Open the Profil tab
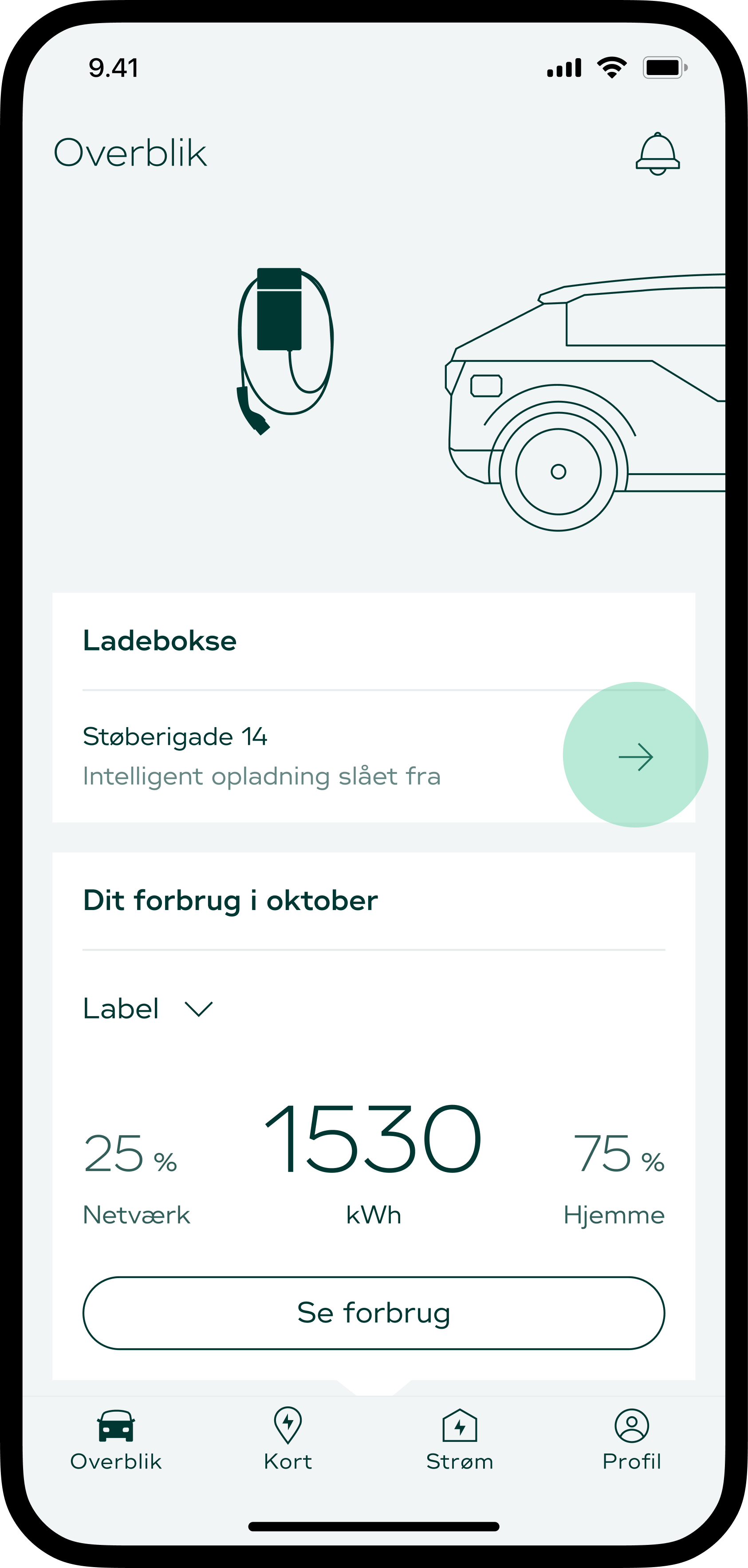Screen dimensions: 748x1568 632,1439
